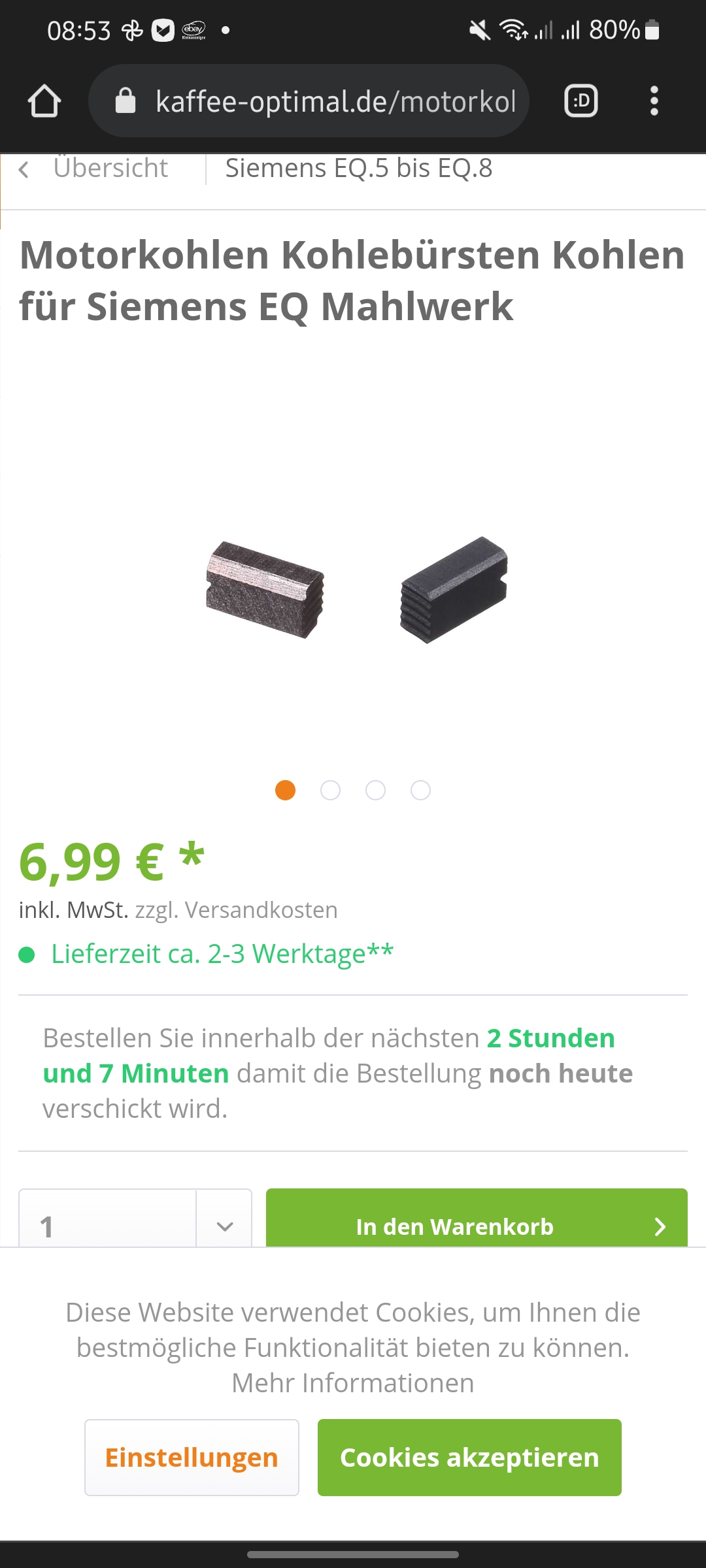Open the Motorkohlen product image
This screenshot has width=706, height=1568.
tap(353, 588)
